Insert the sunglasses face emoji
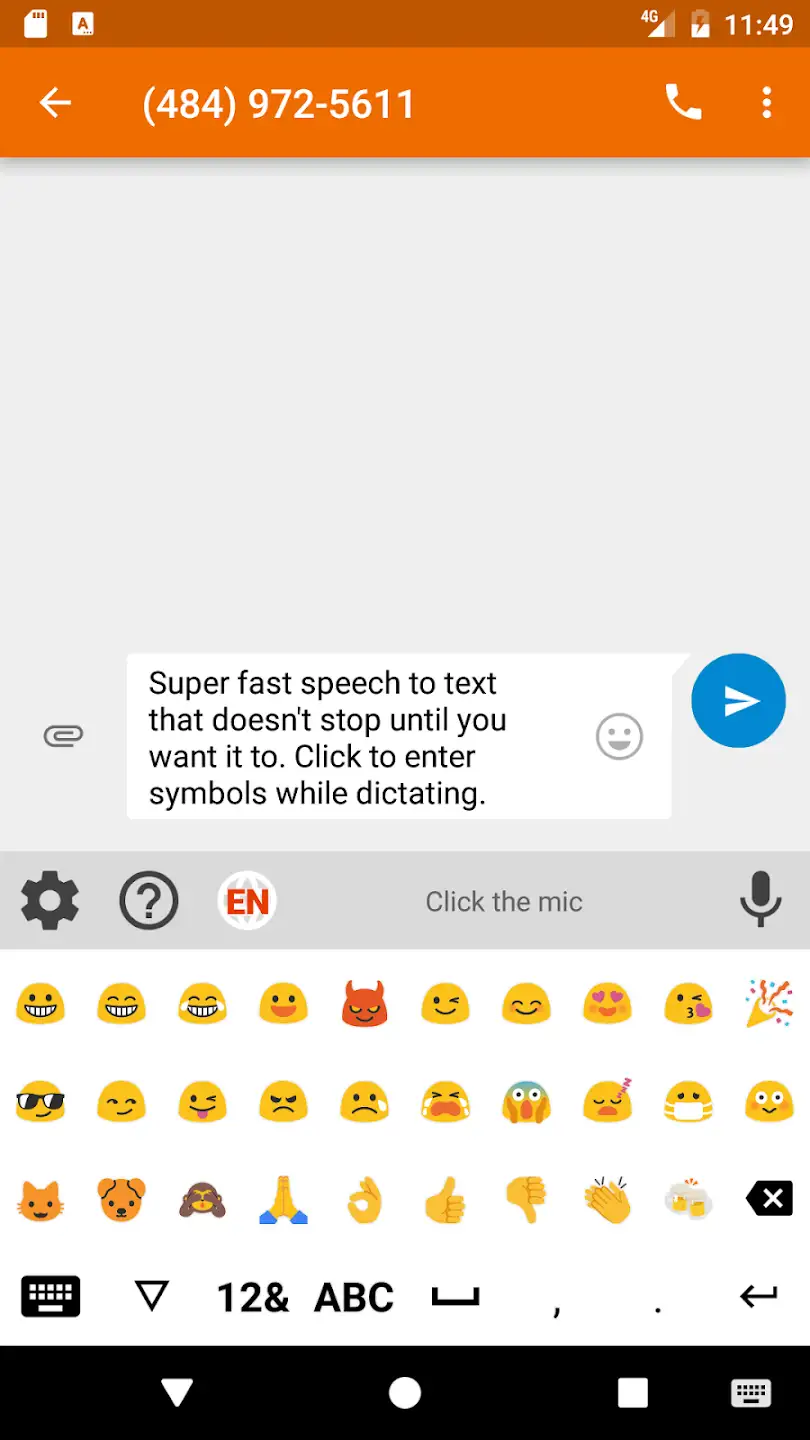 pyautogui.click(x=41, y=1102)
